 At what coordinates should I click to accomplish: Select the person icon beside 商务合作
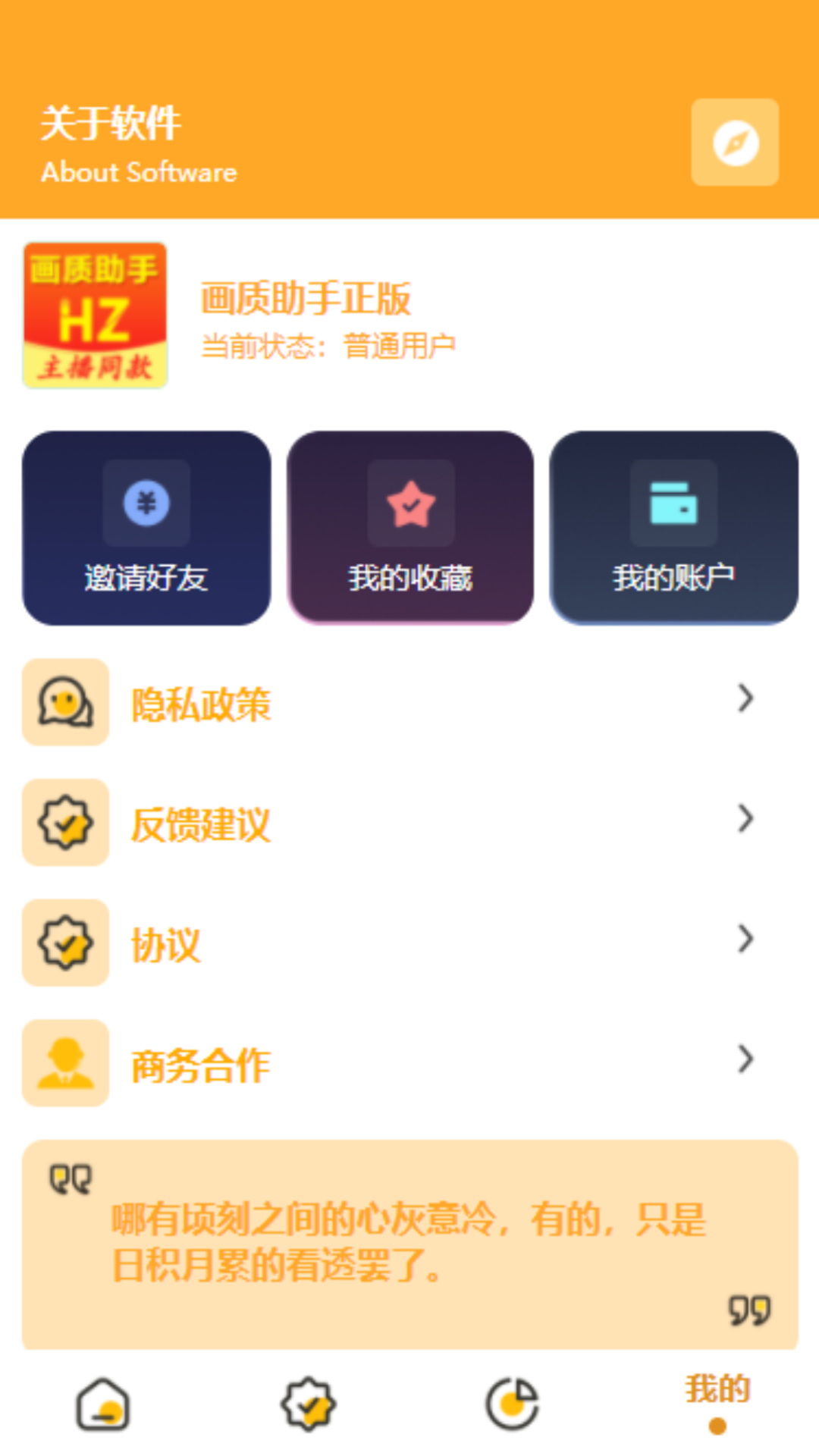tap(66, 1063)
